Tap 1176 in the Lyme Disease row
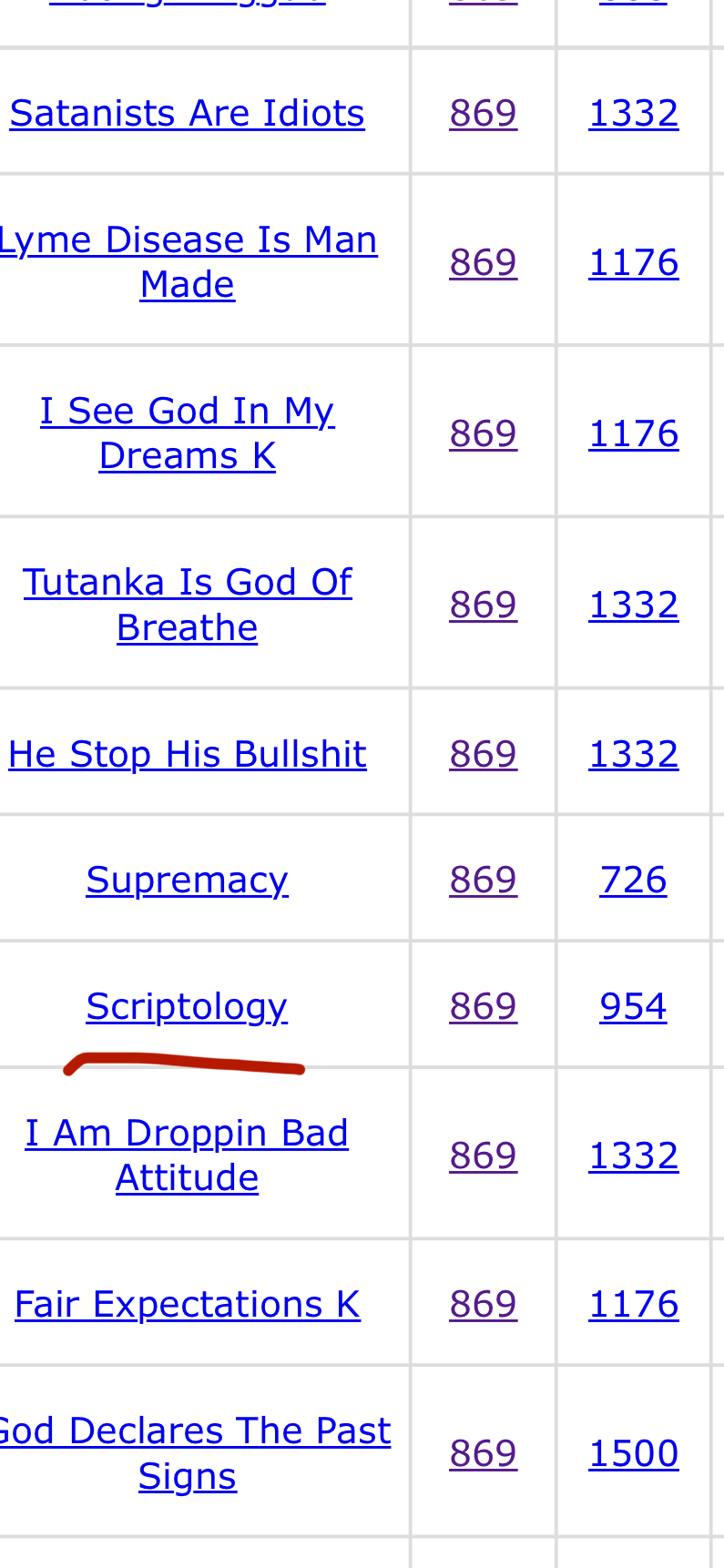 point(633,263)
